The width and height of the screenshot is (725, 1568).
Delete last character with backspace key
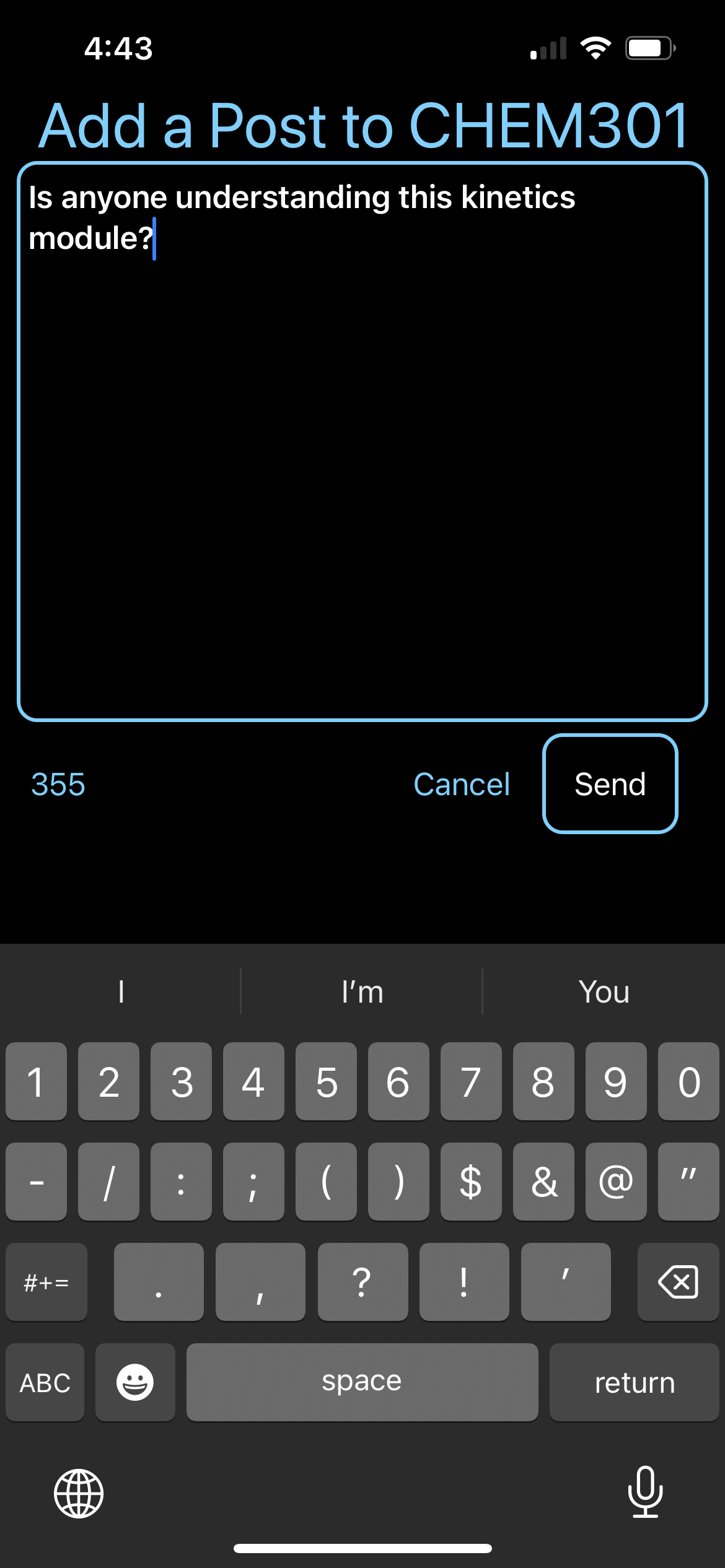[x=678, y=1282]
